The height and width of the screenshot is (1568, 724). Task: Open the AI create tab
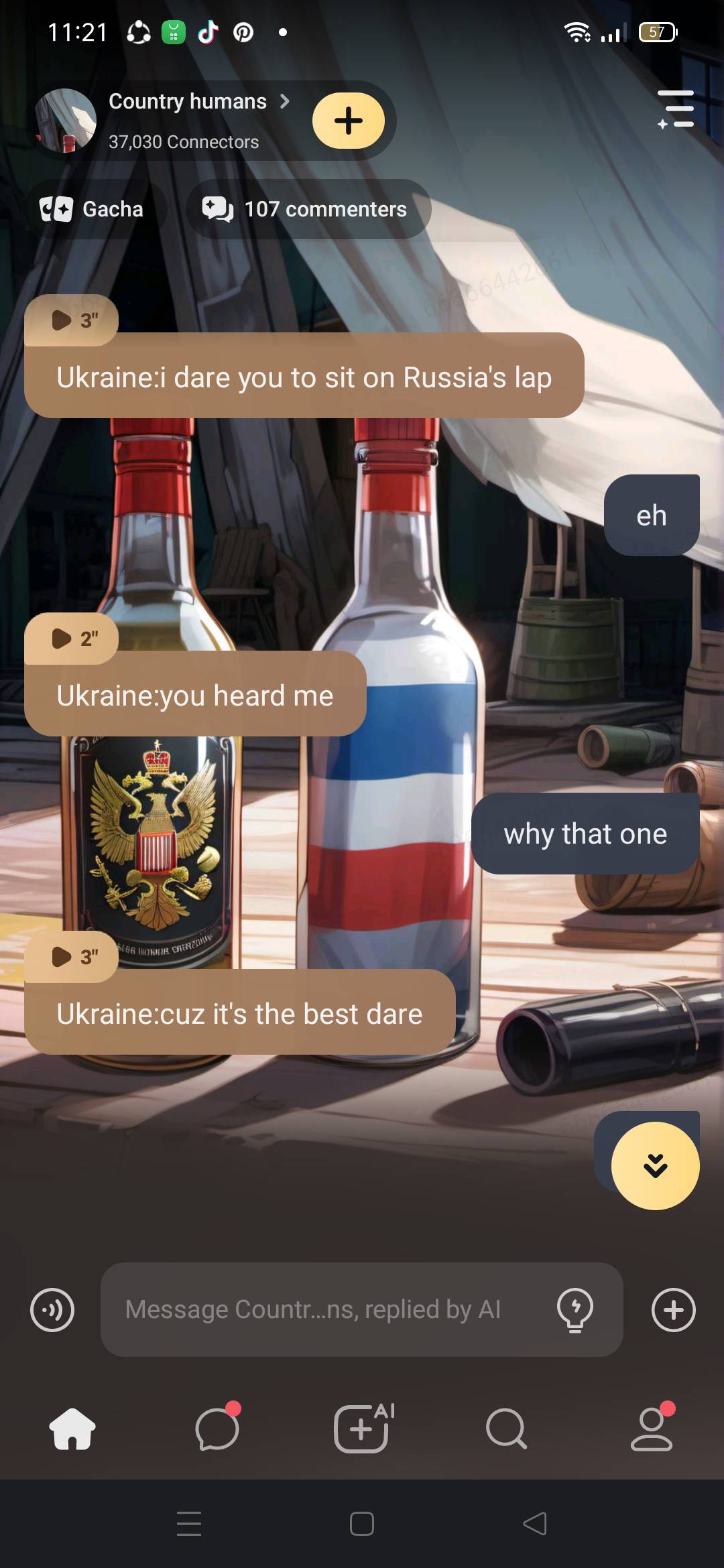tap(362, 1429)
